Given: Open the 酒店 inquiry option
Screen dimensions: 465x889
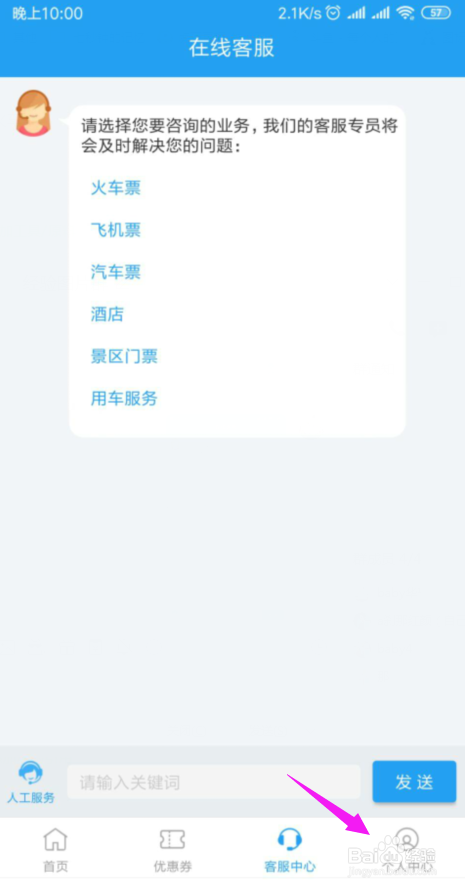Looking at the screenshot, I should pos(107,314).
